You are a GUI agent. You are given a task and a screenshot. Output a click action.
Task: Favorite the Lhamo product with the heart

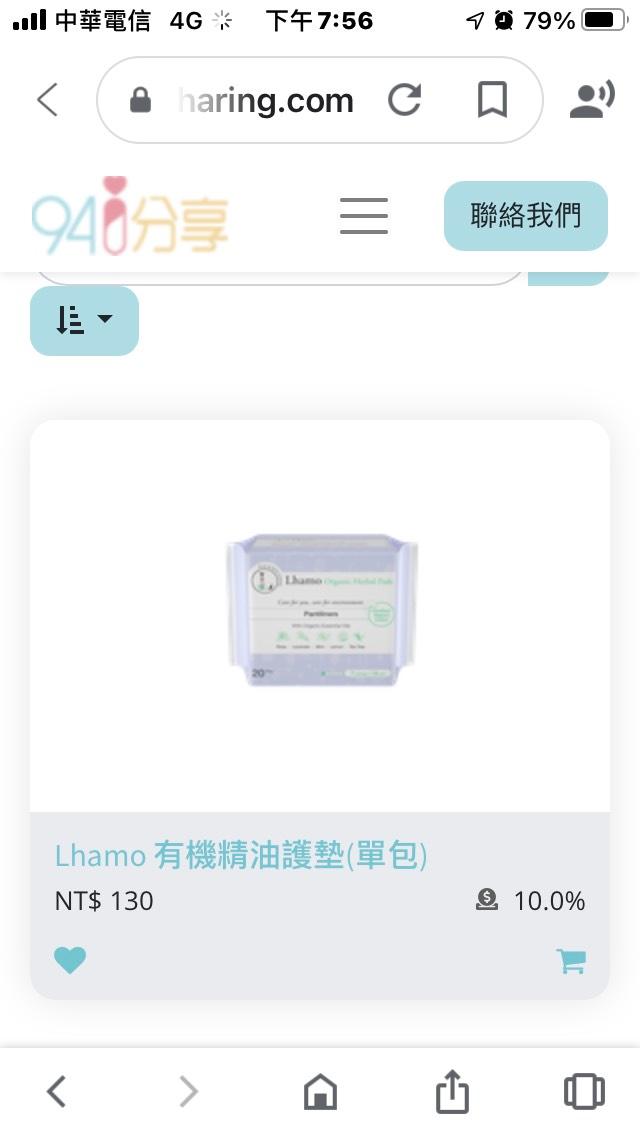tap(70, 961)
